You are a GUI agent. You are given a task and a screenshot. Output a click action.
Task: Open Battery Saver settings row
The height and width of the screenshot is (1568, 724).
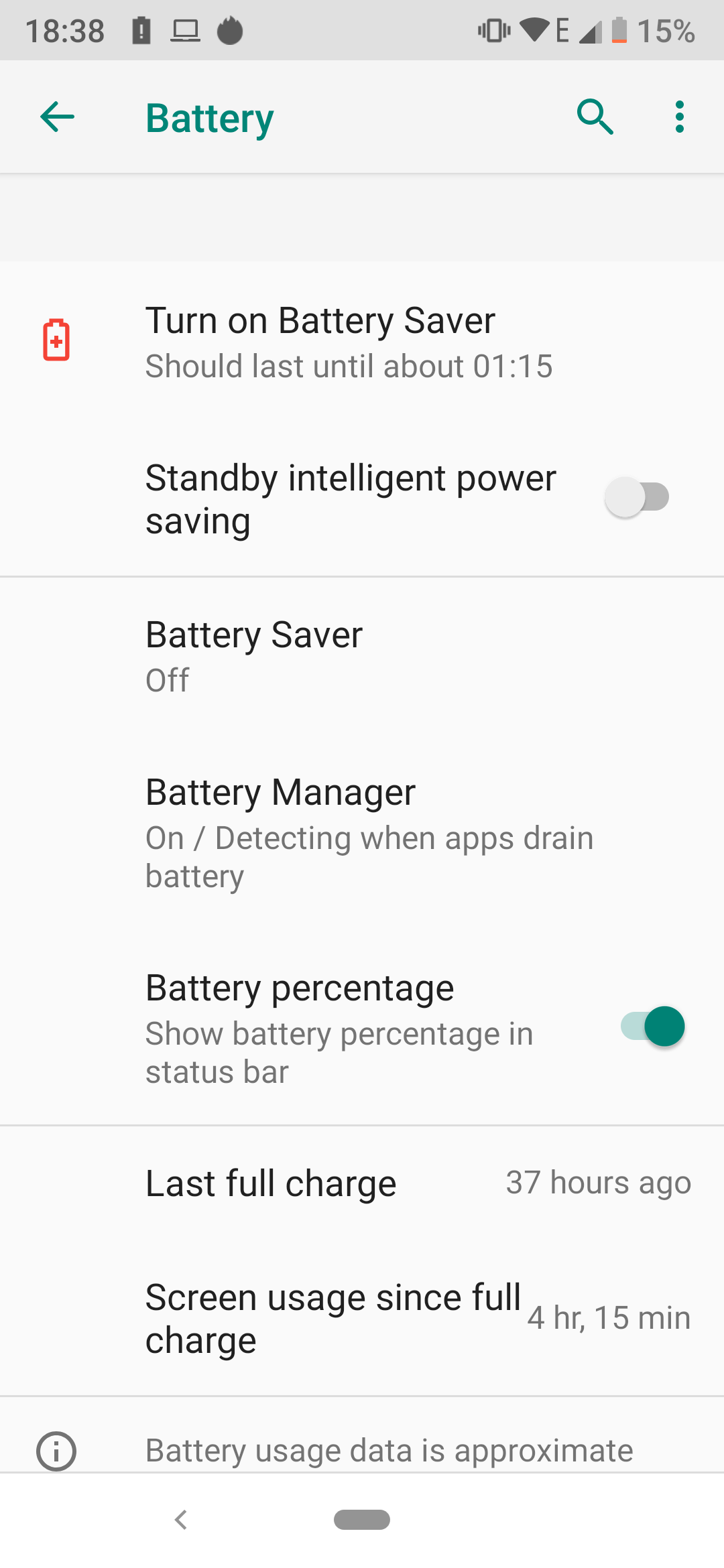click(x=362, y=656)
